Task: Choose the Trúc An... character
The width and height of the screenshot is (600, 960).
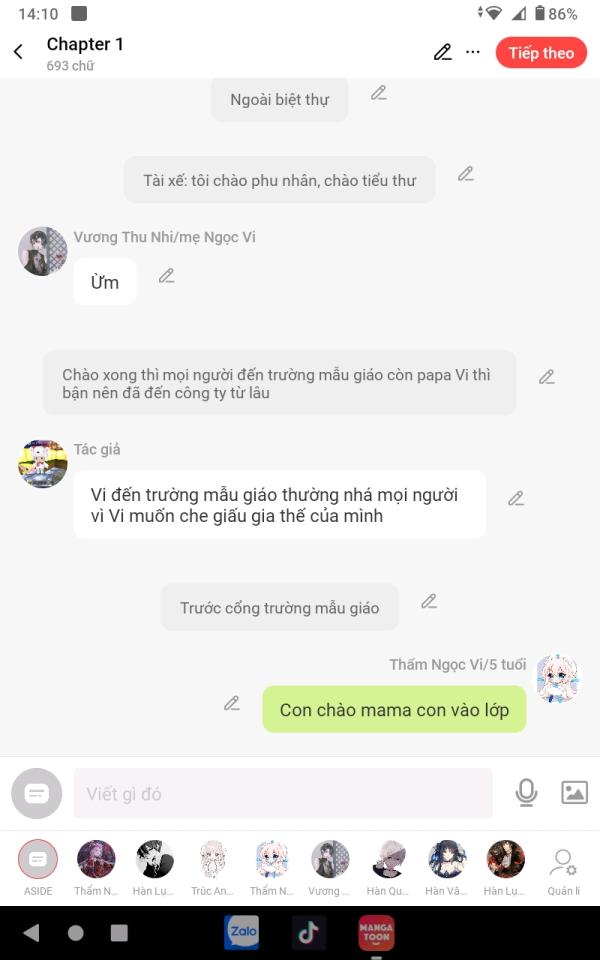Action: coord(212,868)
